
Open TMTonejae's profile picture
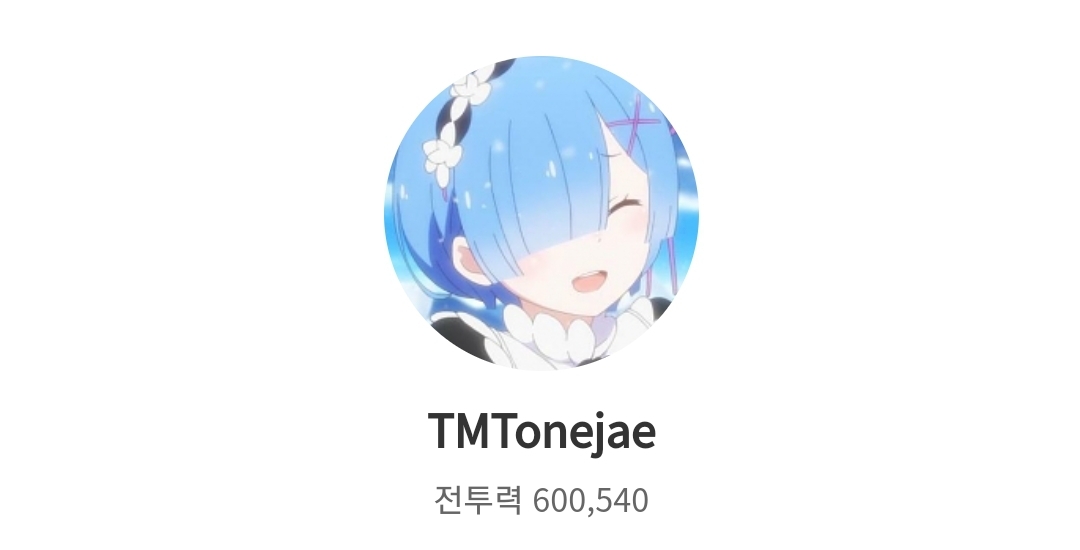(541, 214)
